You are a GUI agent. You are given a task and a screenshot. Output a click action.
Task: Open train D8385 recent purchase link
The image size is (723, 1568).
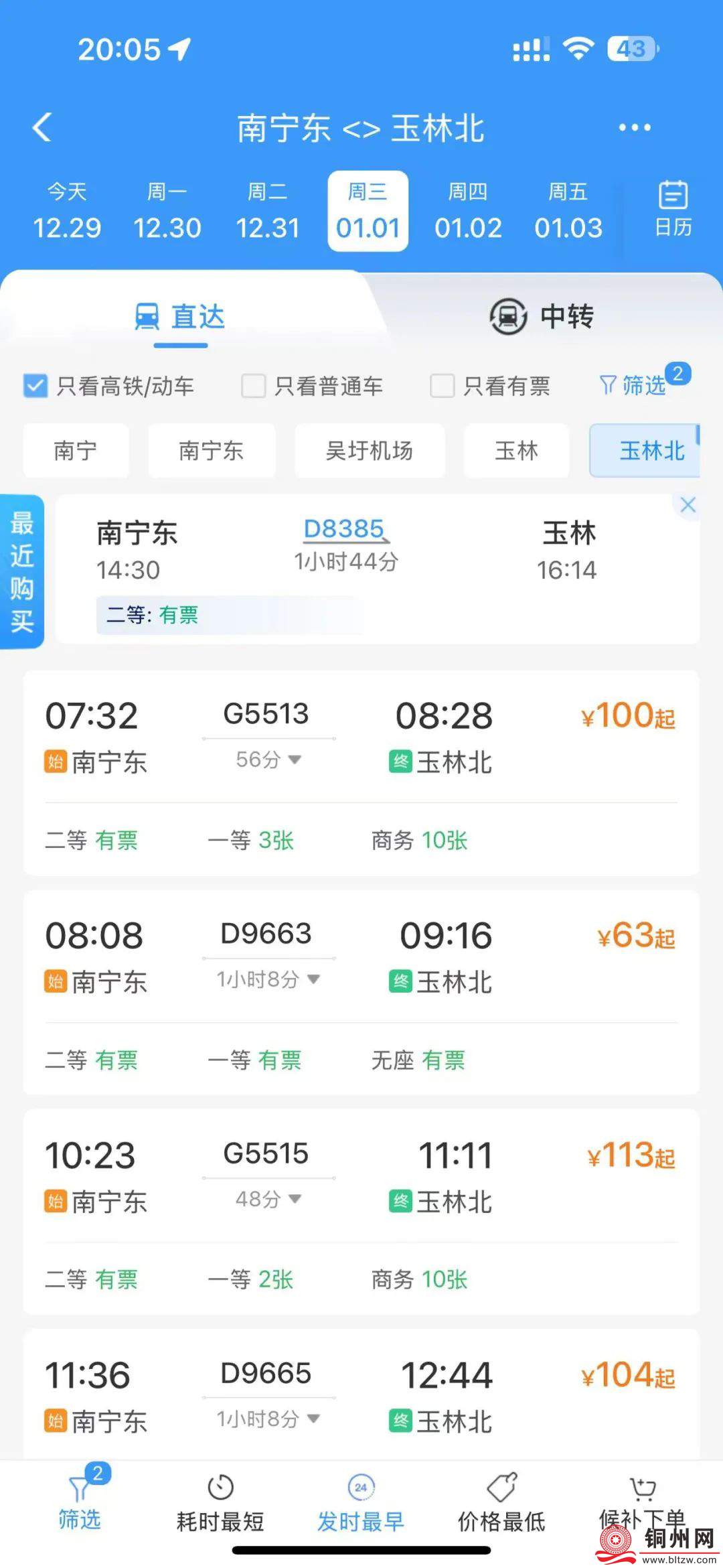(344, 529)
